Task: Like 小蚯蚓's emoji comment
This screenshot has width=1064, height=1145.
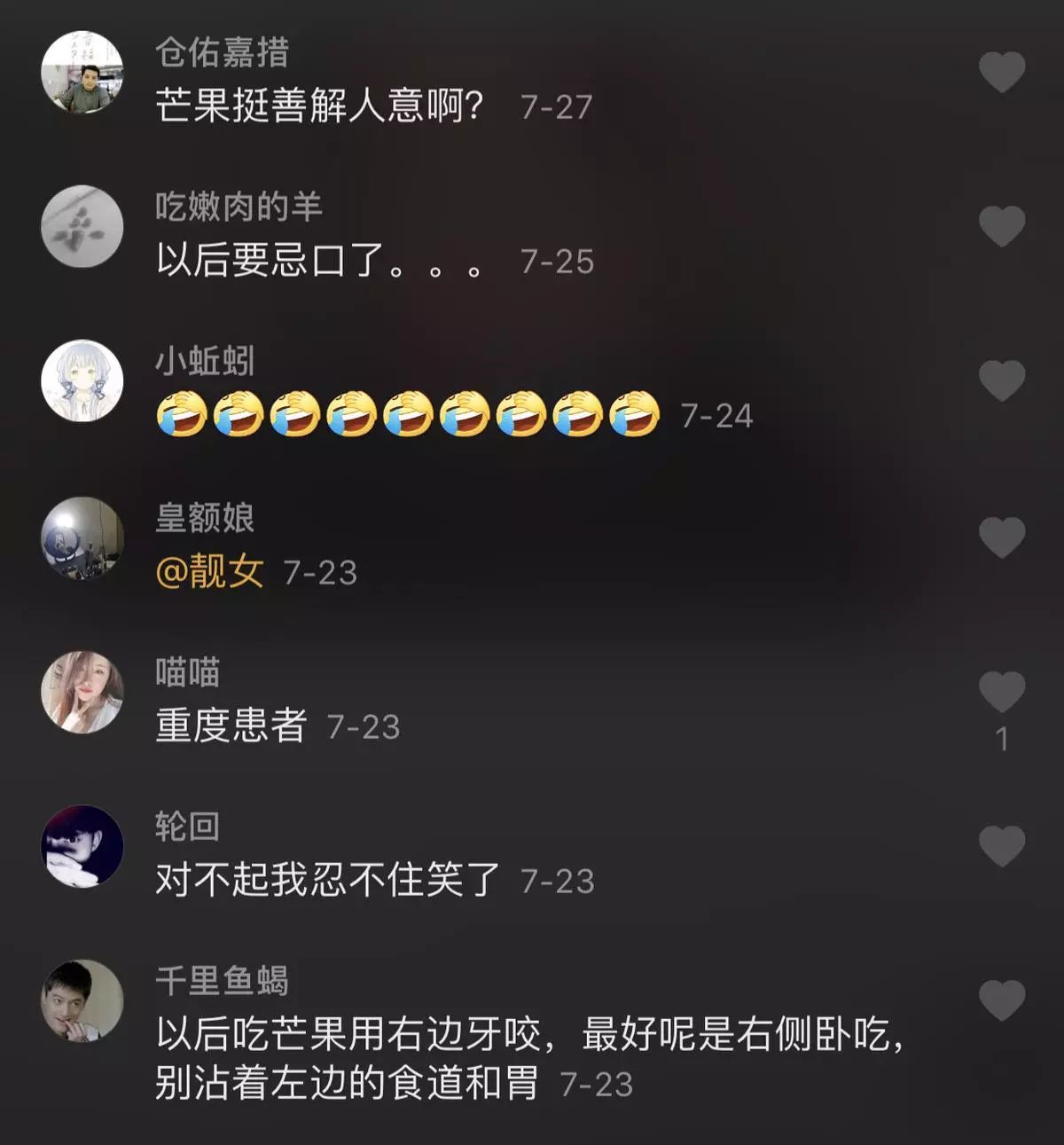Action: (x=1002, y=380)
